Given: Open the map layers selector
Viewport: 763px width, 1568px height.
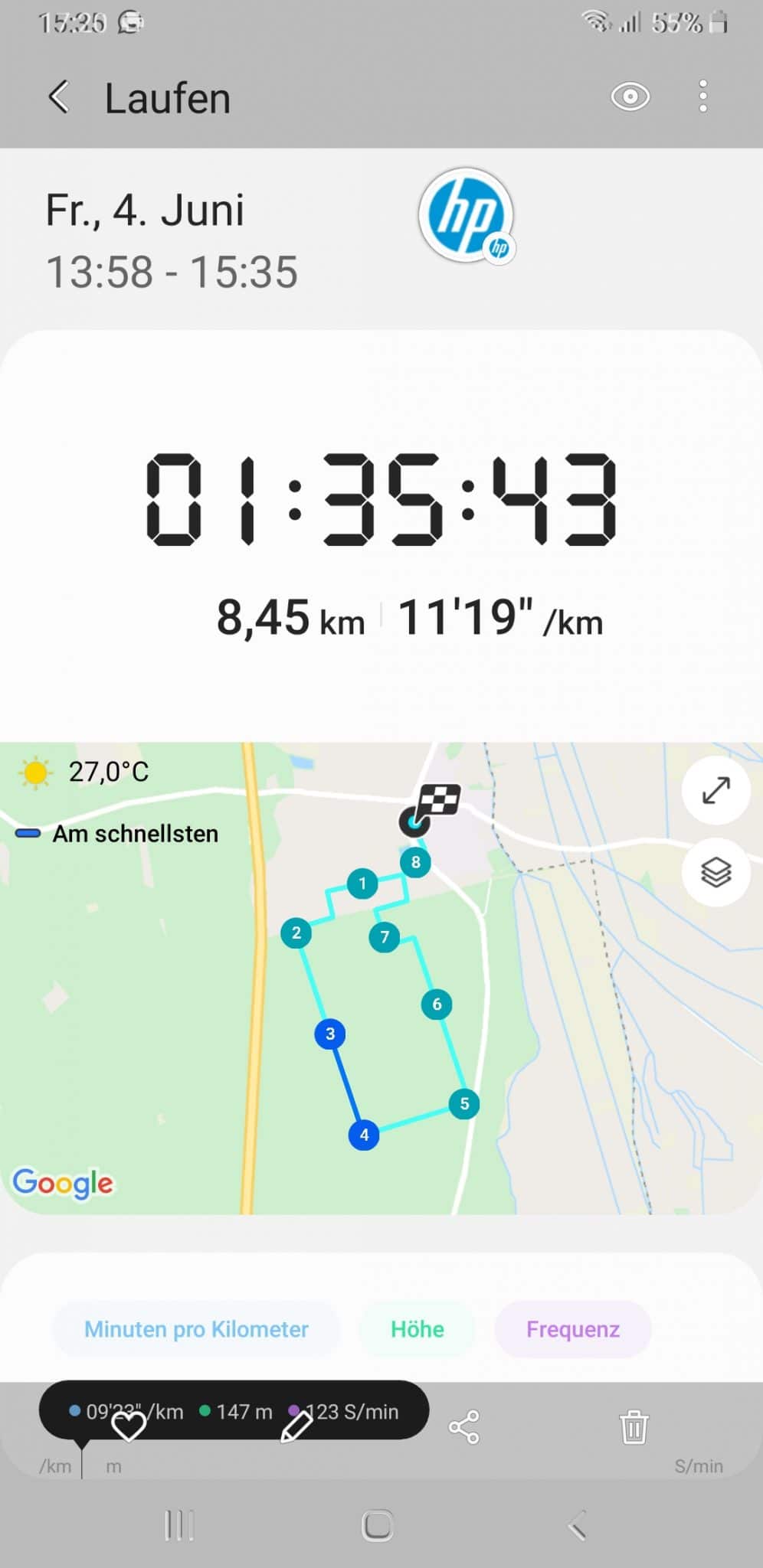Looking at the screenshot, I should (716, 872).
